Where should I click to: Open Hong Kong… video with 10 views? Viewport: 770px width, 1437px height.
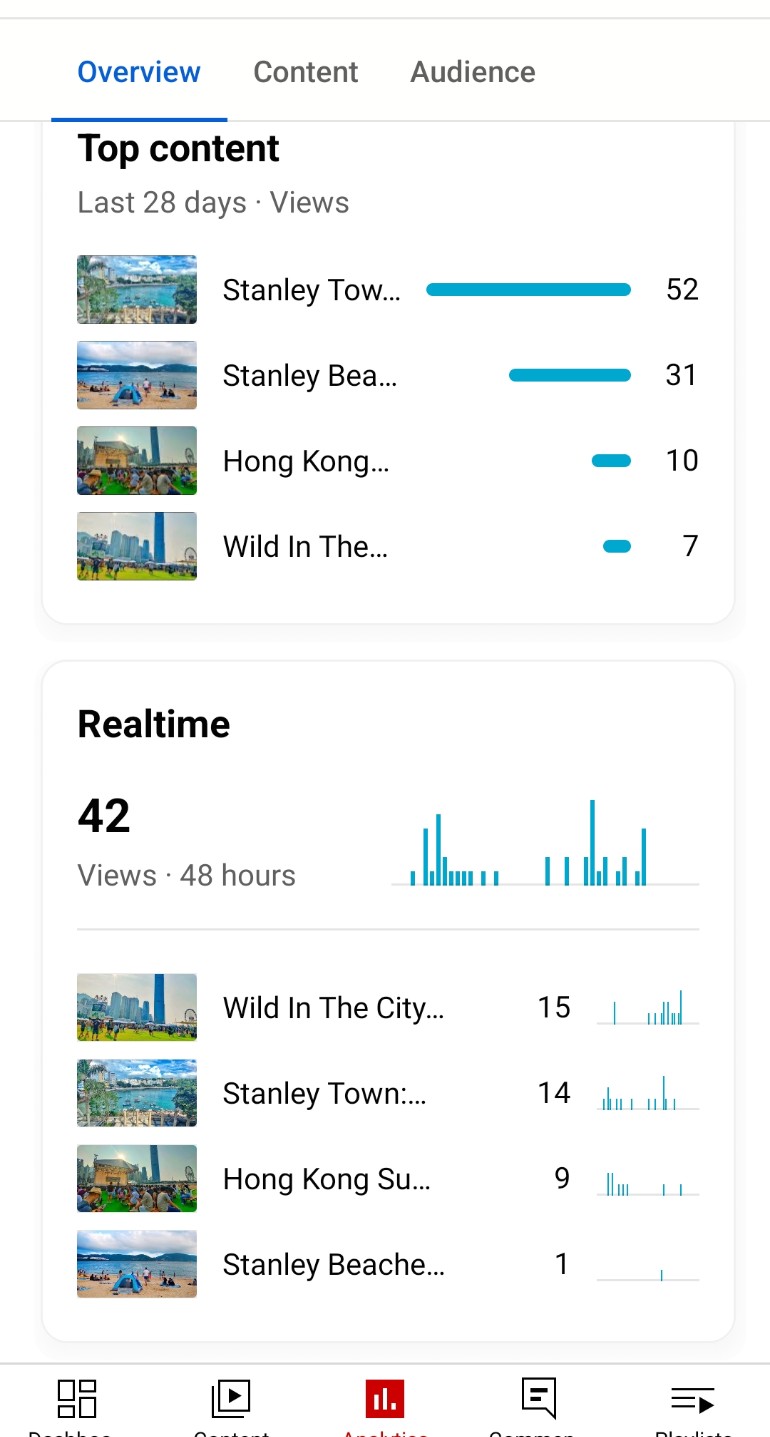click(x=388, y=461)
